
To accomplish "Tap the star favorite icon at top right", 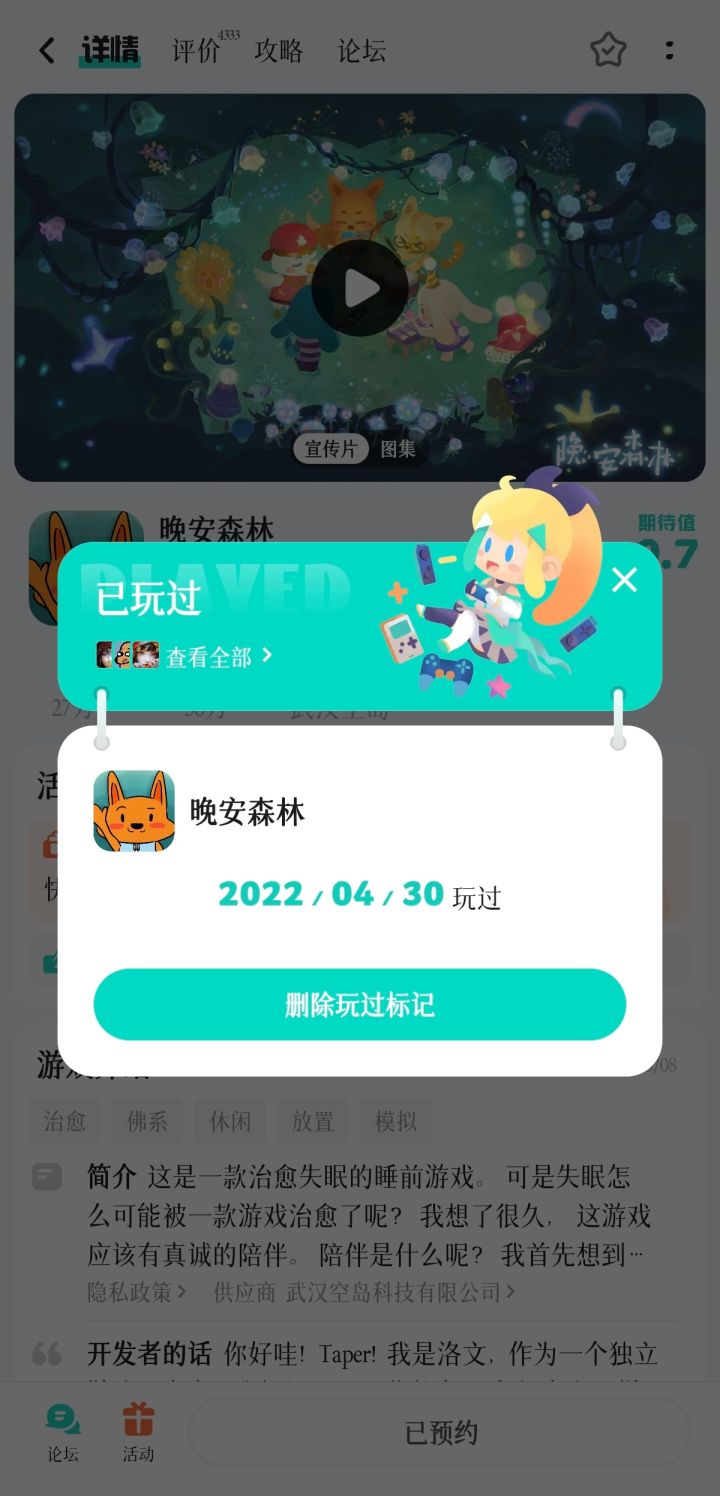I will coord(609,49).
